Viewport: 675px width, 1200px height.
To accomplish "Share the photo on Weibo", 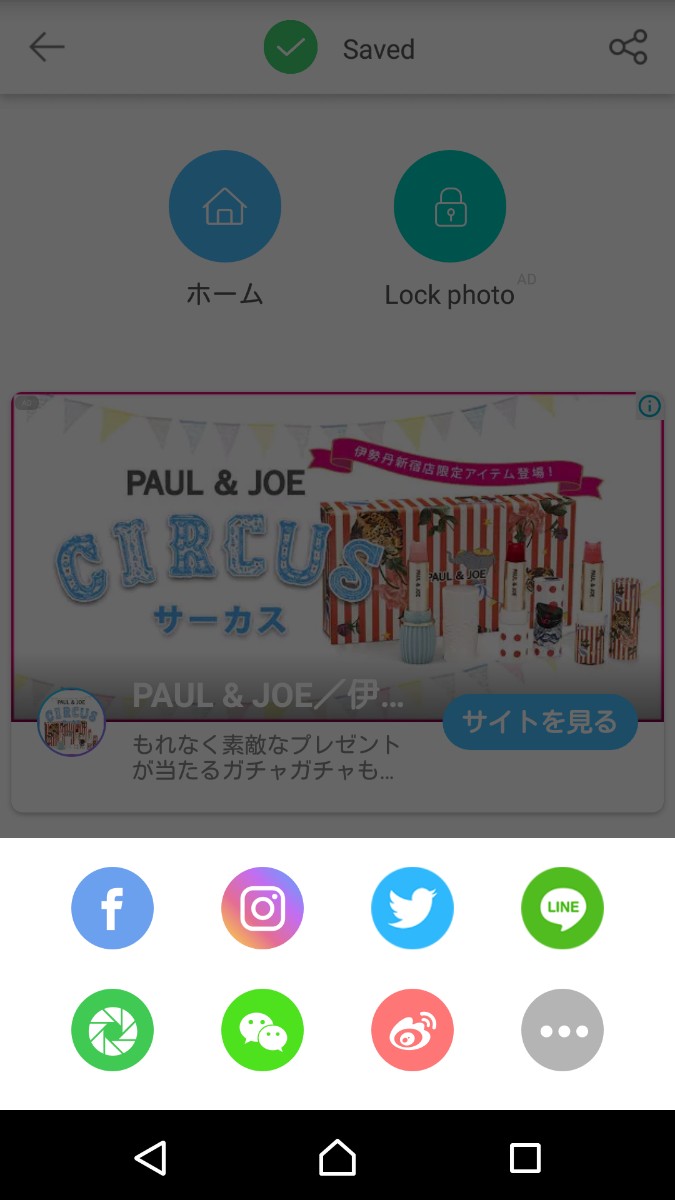I will (412, 1030).
